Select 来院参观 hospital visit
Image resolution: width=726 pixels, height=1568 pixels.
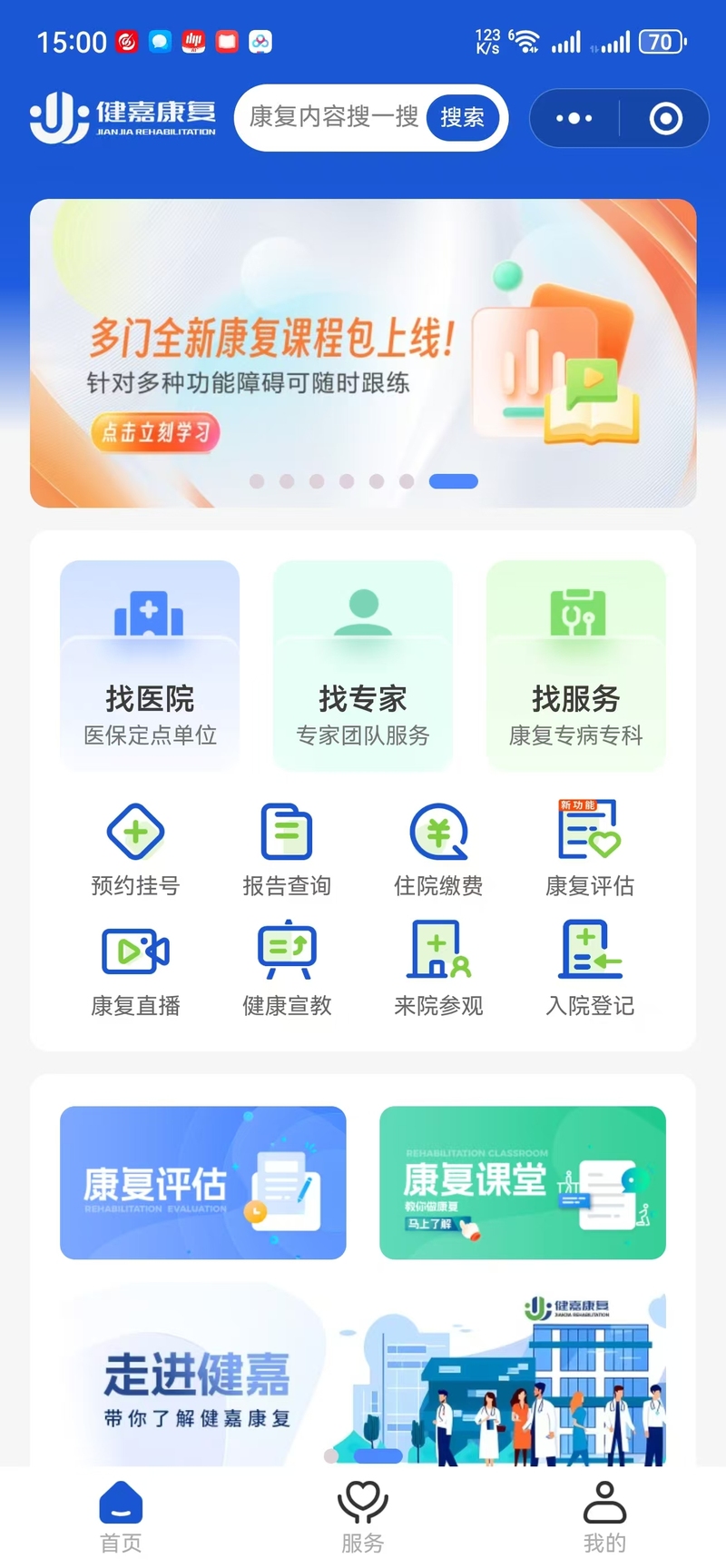438,969
